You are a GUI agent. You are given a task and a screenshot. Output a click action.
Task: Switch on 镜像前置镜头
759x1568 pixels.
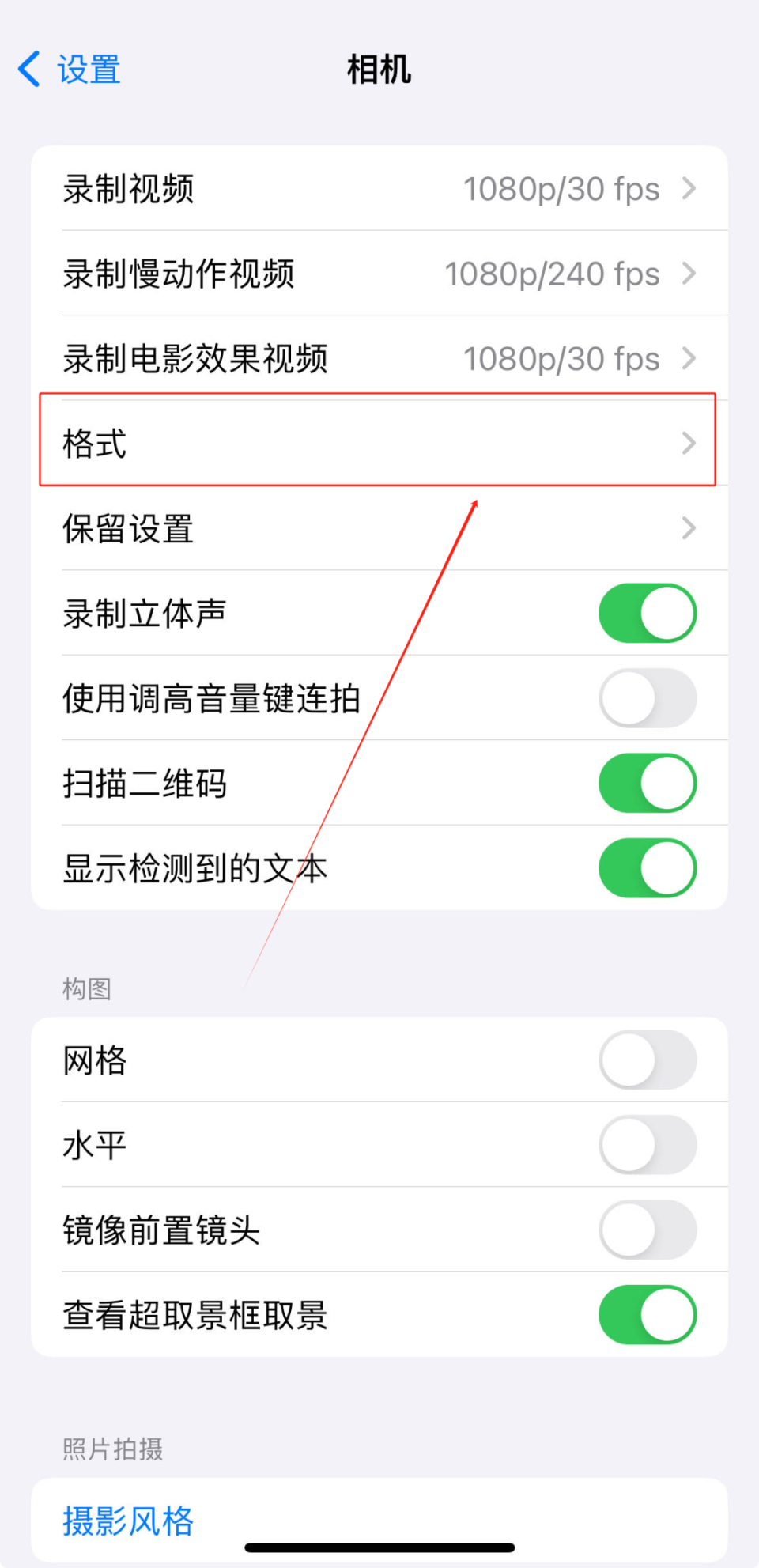click(x=647, y=1230)
